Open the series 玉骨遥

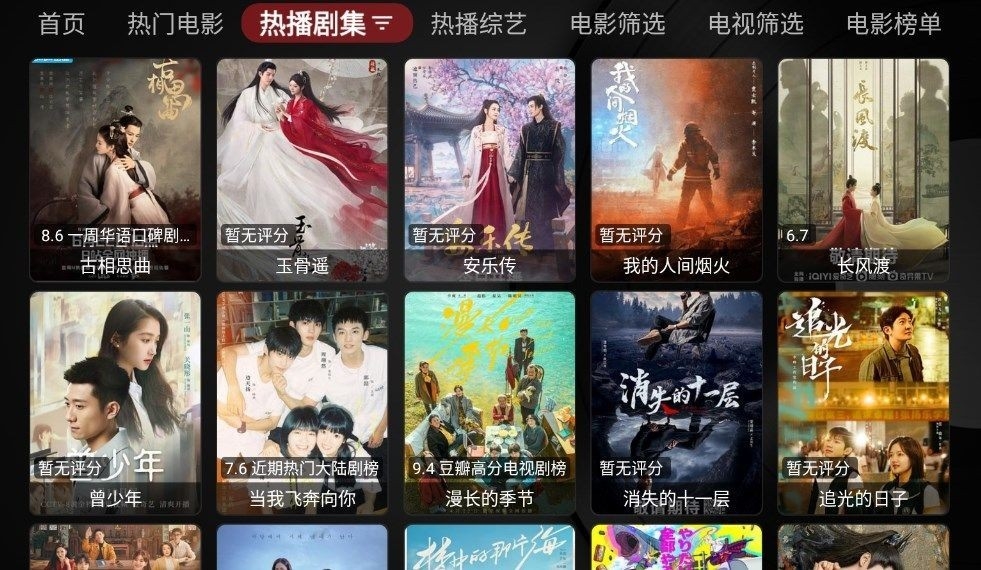coord(302,170)
